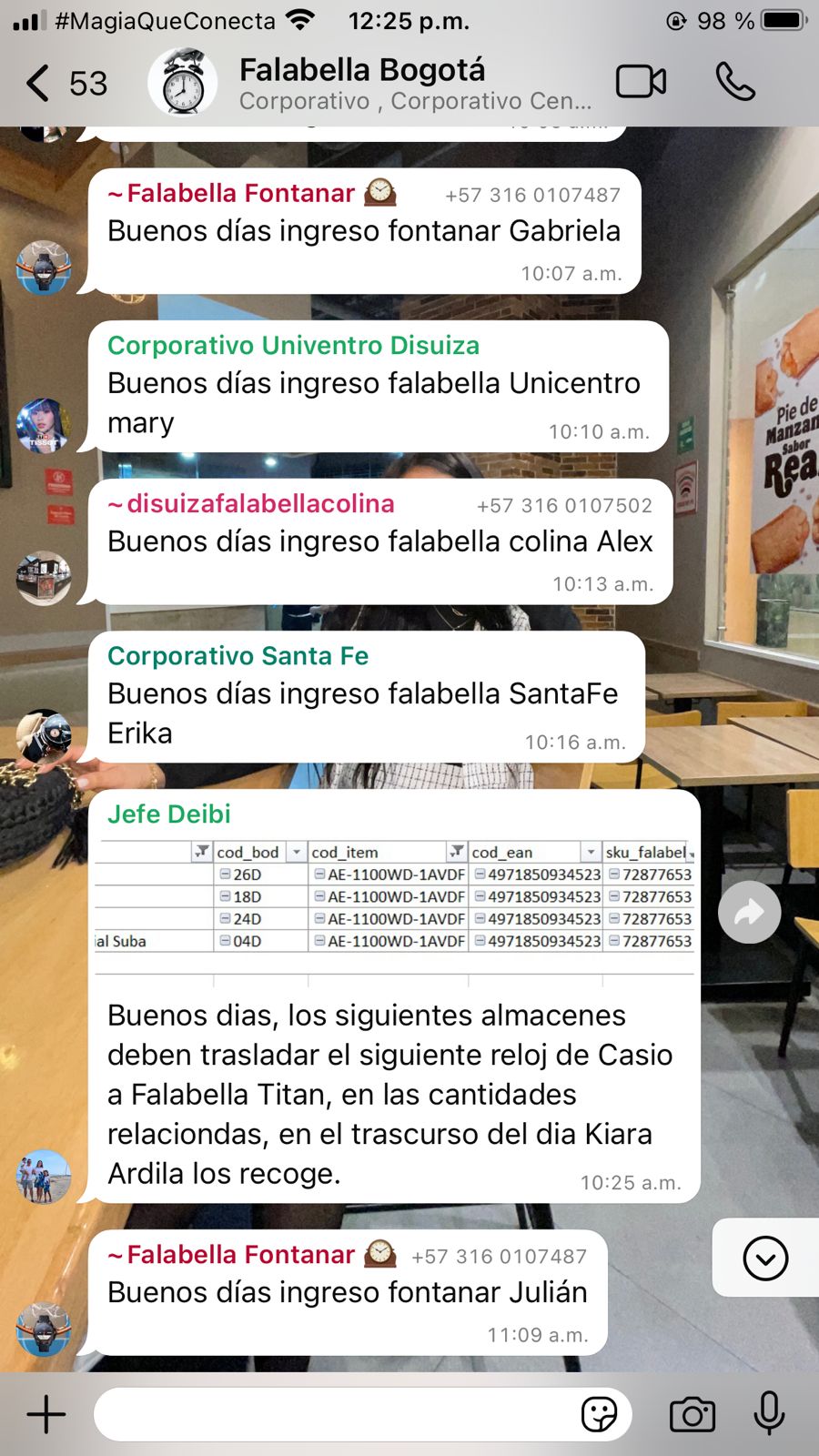Go back to the chat list

tap(64, 83)
